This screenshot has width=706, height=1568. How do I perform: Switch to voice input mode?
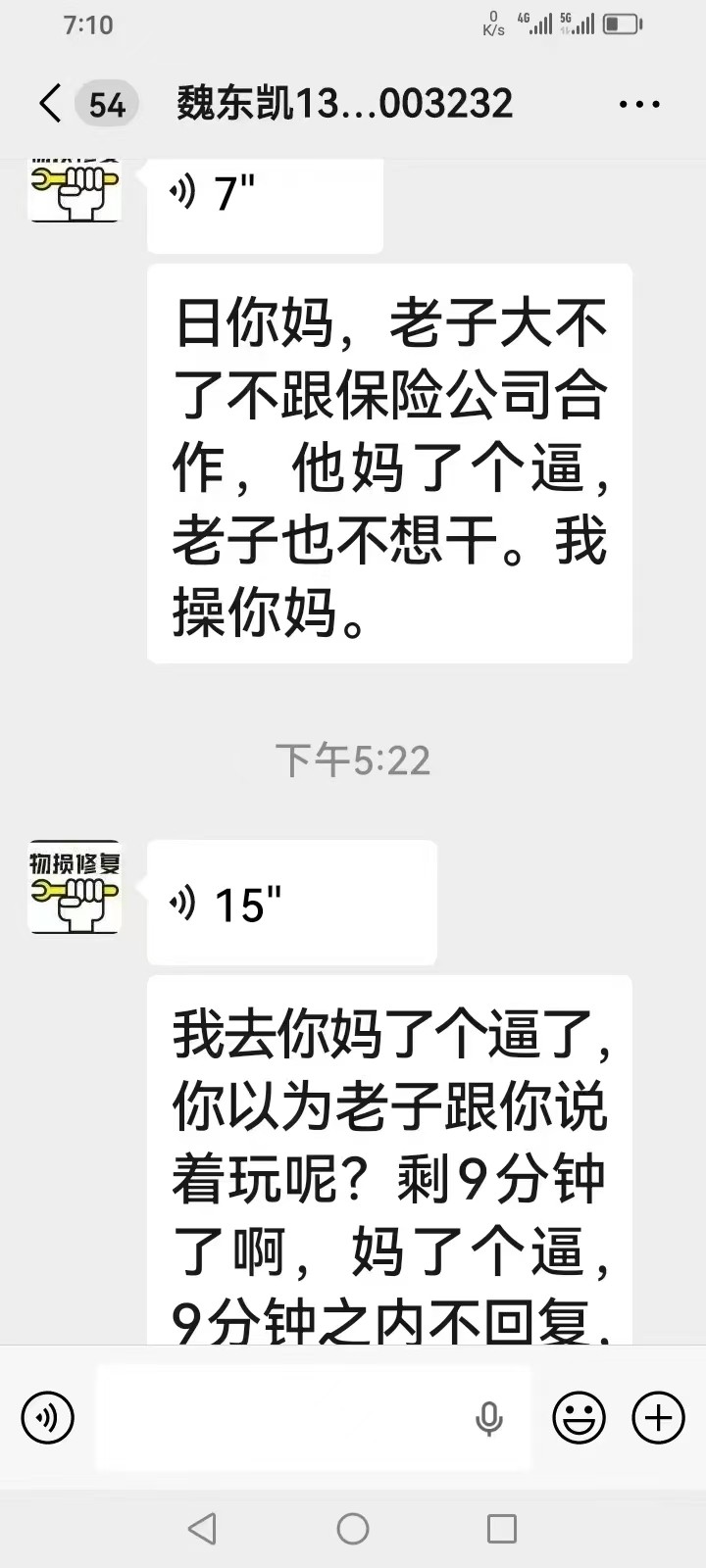47,1417
